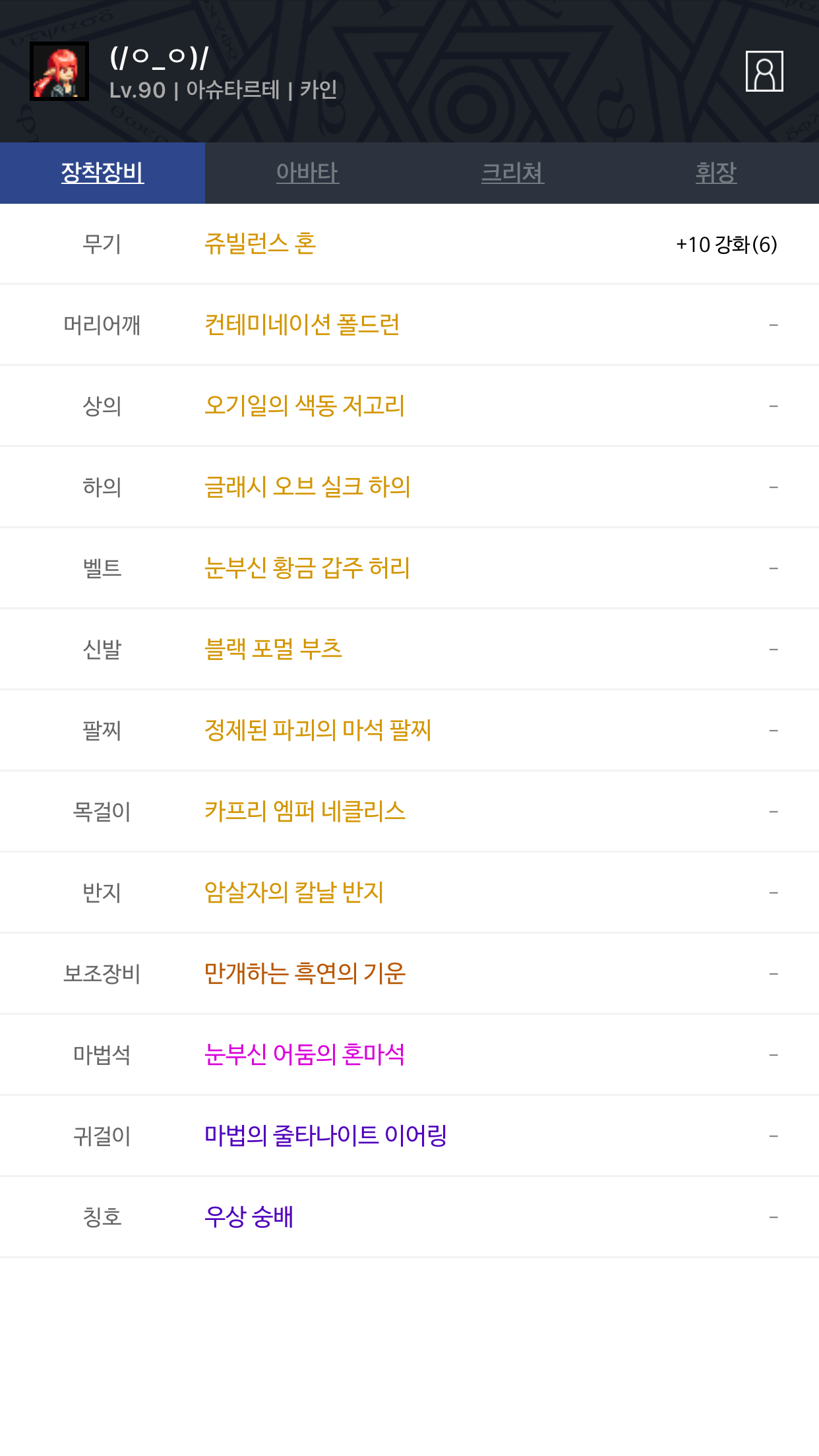Open 만개하는 흑연의 기운 details

pyautogui.click(x=305, y=974)
